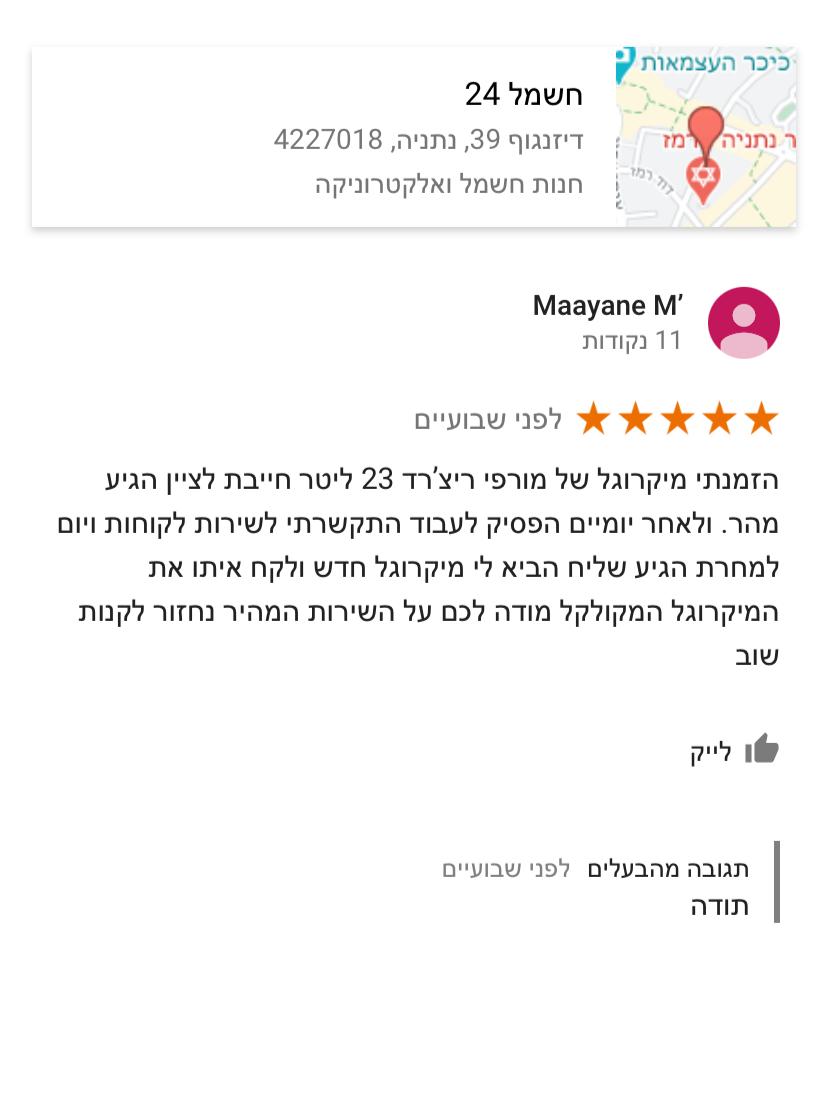Open Maayane M's profile picture
The width and height of the screenshot is (828, 1113).
point(743,323)
